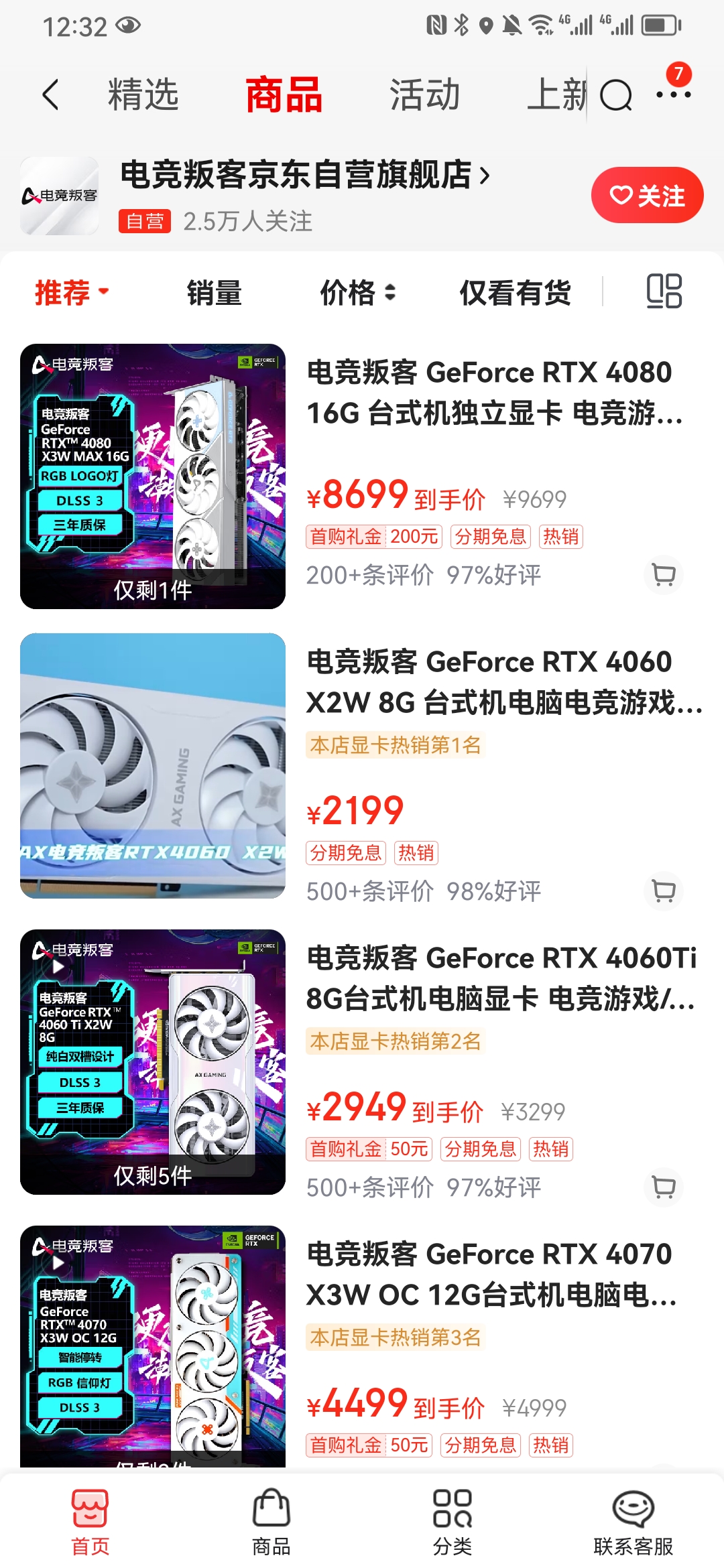This screenshot has width=724, height=1568.
Task: Toggle the product grid layout view
Action: (664, 291)
